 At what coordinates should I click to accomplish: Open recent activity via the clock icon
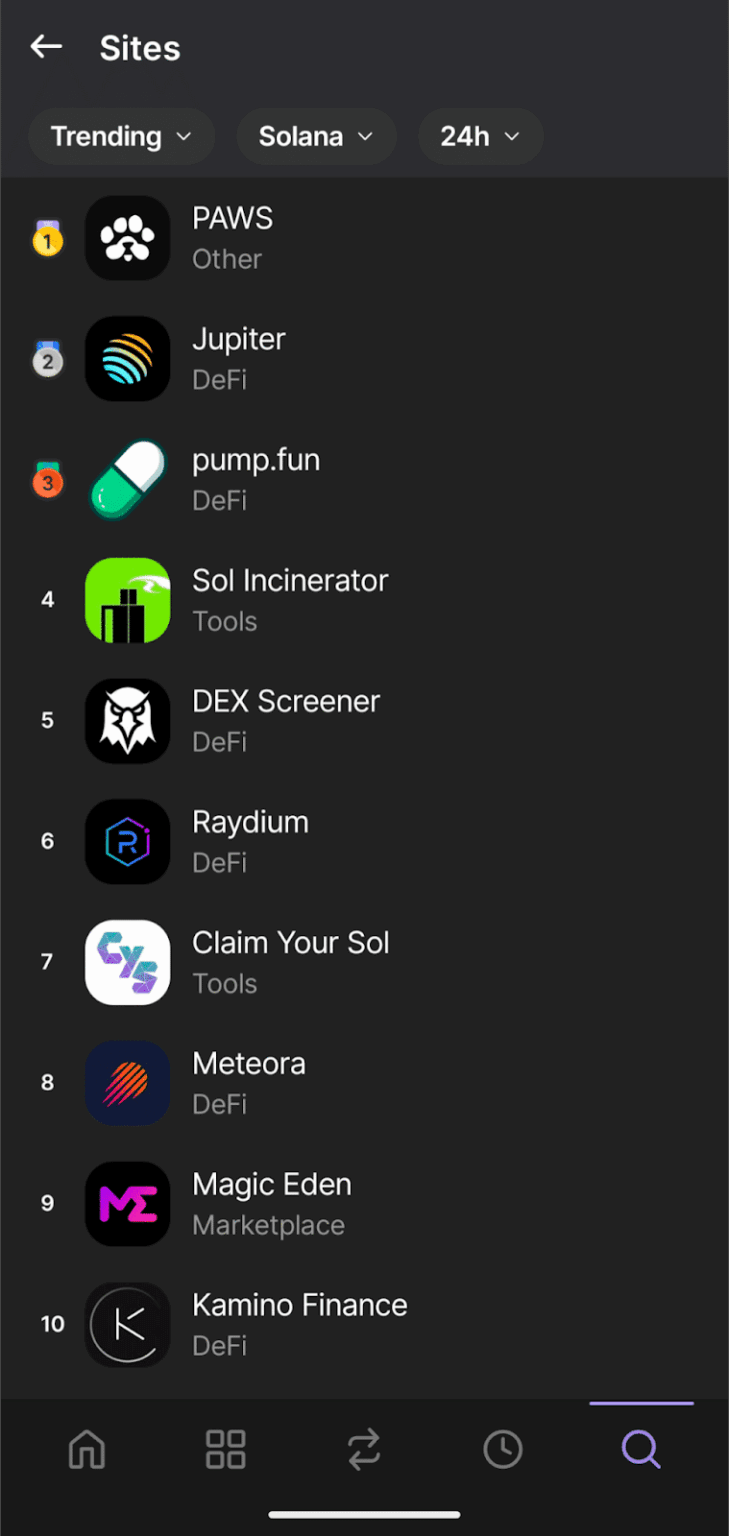click(502, 1449)
